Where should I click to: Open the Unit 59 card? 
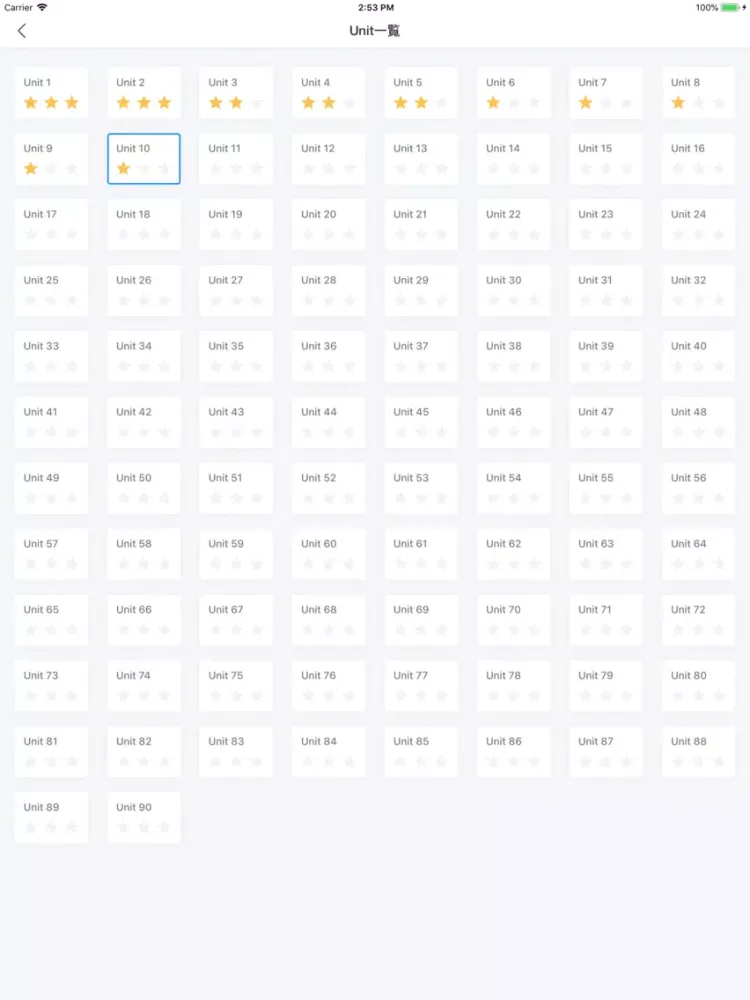(x=236, y=554)
